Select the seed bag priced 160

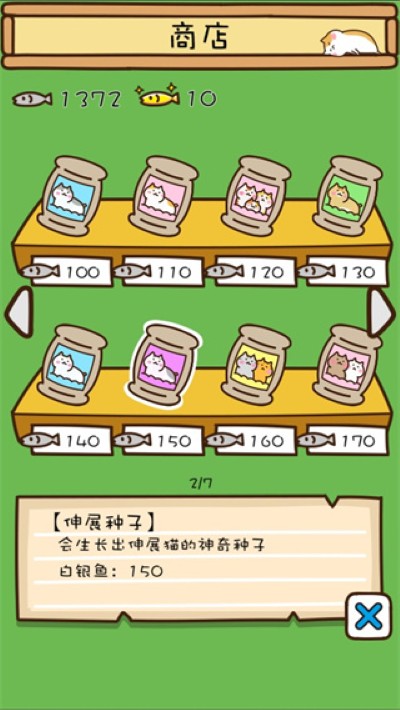[256, 365]
